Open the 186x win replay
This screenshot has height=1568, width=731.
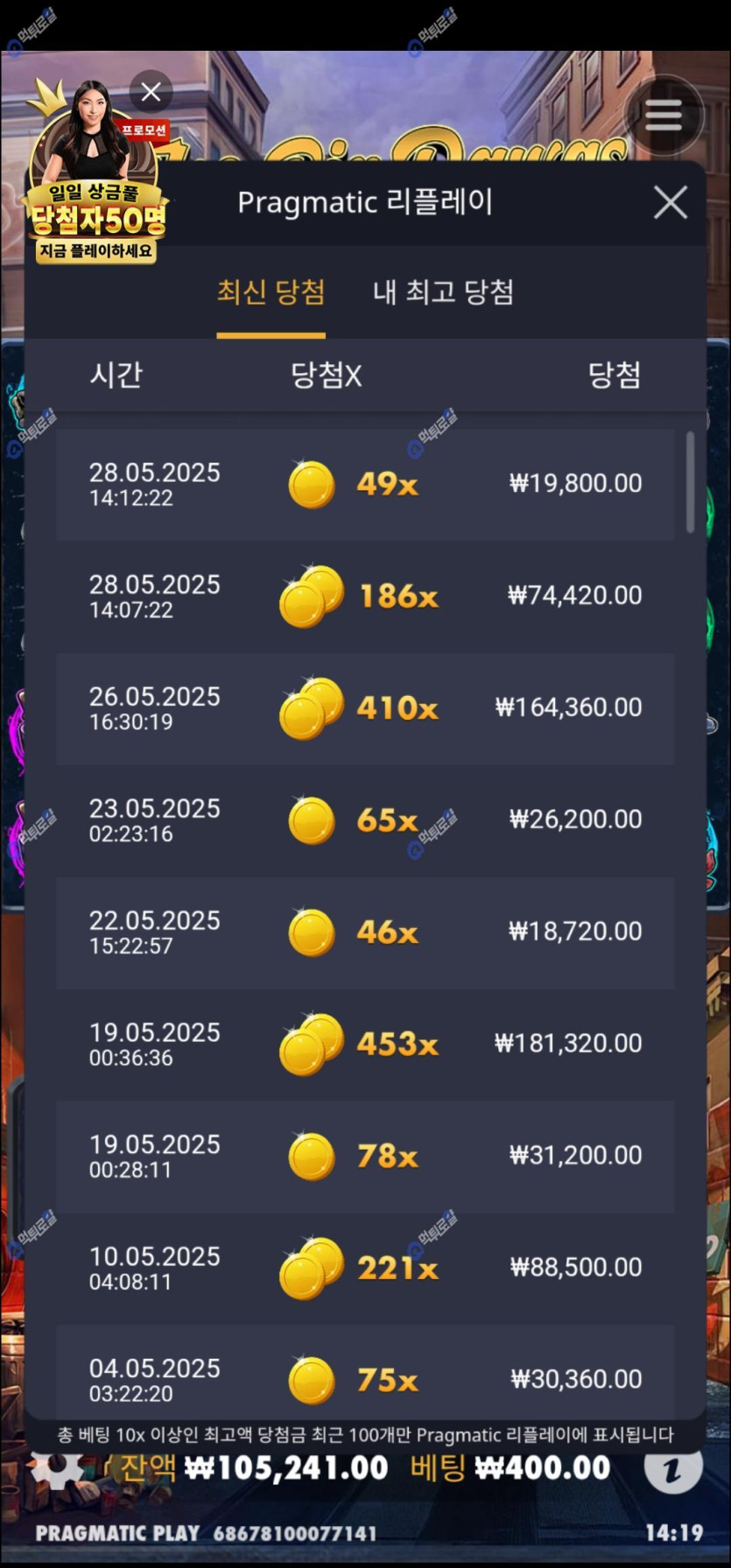coord(365,596)
